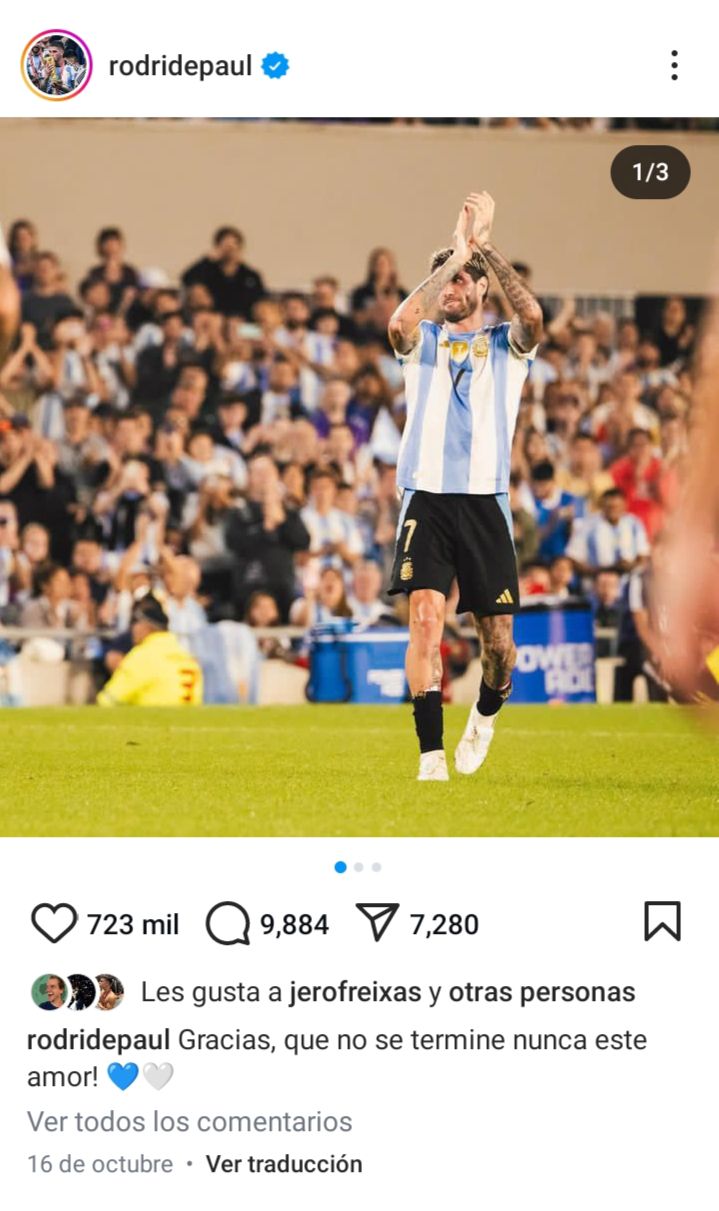Screen dimensions: 719x1211
Task: Open rodridepaul's profile picture story
Action: (56, 66)
